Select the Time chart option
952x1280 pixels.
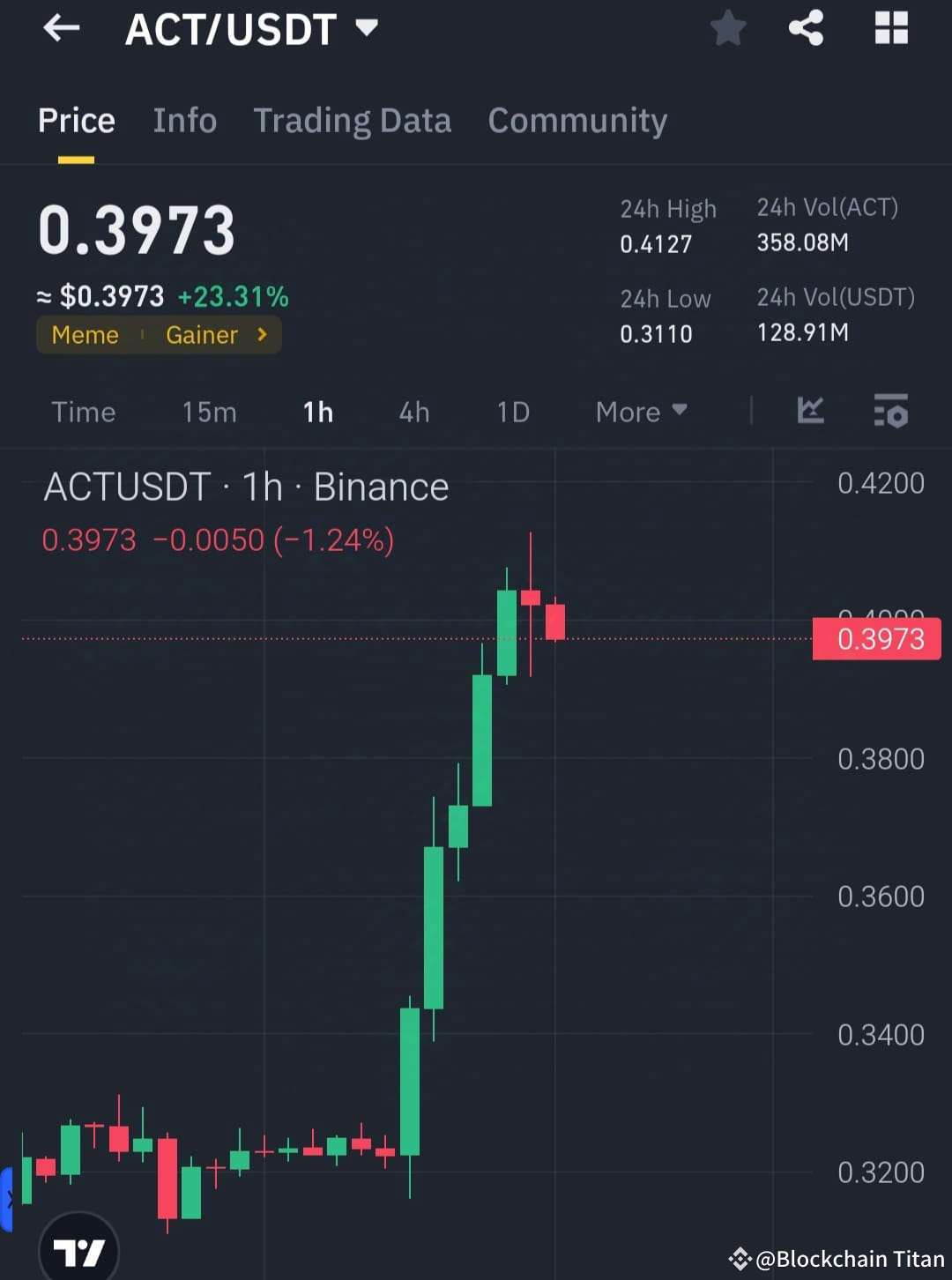point(83,412)
